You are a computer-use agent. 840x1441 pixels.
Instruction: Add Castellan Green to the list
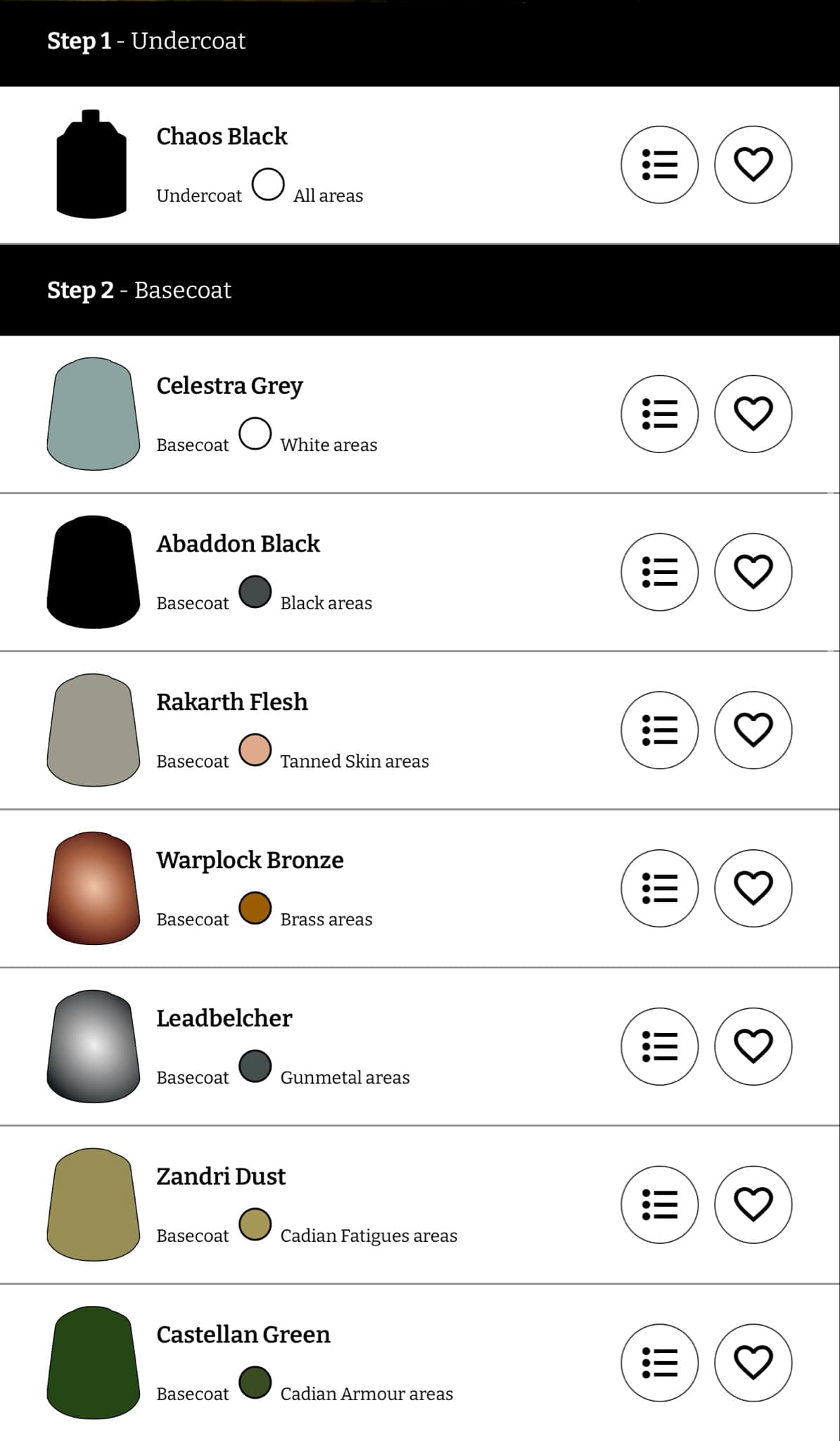point(659,1364)
